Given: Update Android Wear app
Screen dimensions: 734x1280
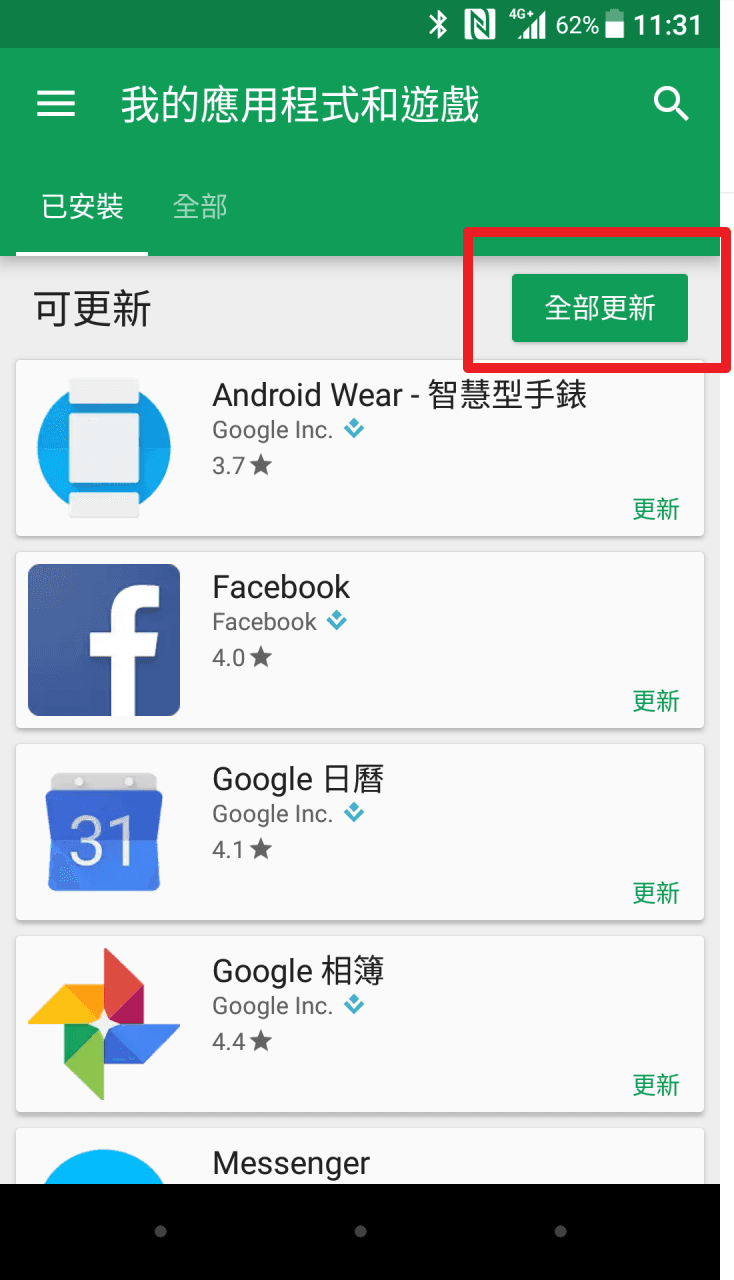Looking at the screenshot, I should pos(655,509).
